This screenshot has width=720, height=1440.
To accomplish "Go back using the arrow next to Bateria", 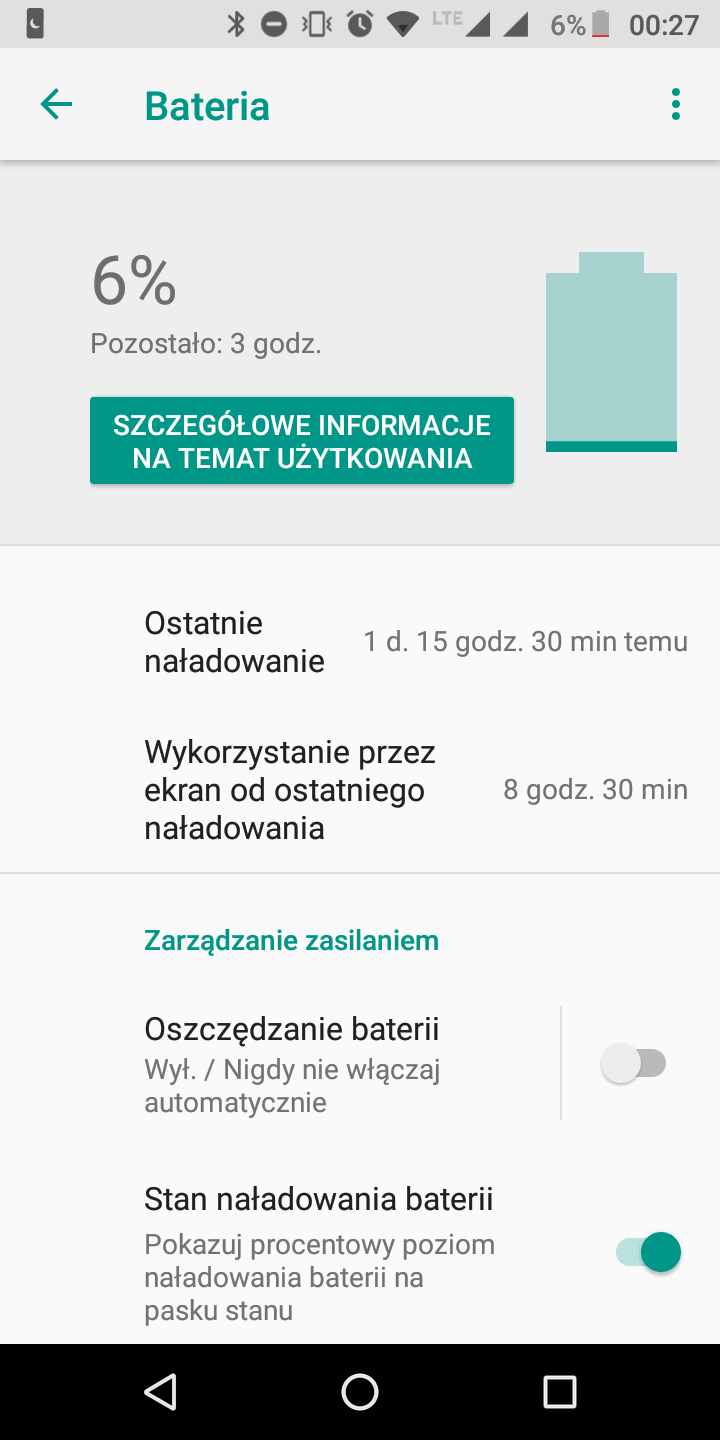I will point(56,104).
